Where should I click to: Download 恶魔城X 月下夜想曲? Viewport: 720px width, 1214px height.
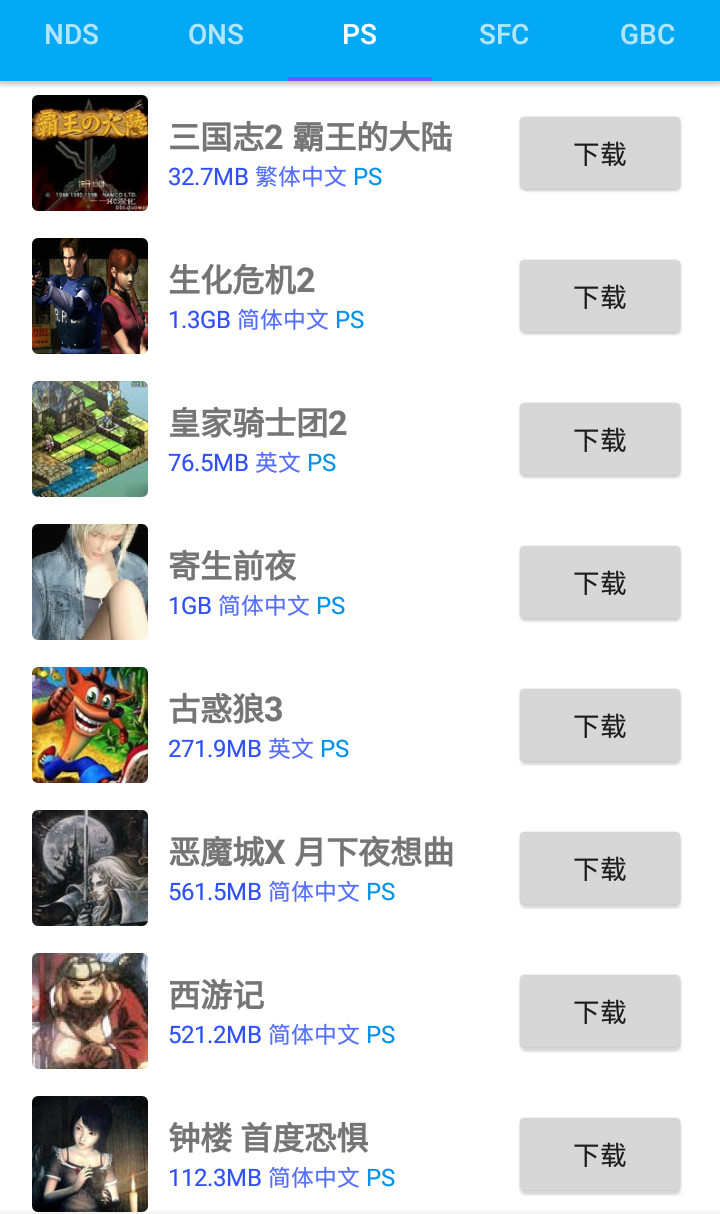(599, 869)
